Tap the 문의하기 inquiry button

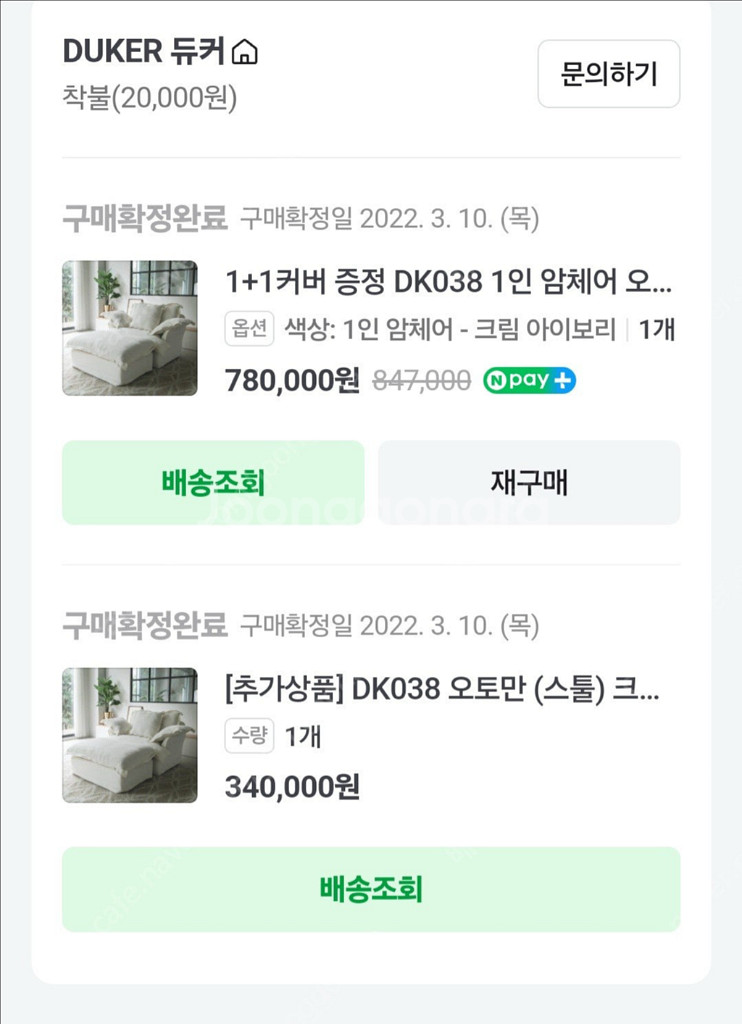[608, 74]
